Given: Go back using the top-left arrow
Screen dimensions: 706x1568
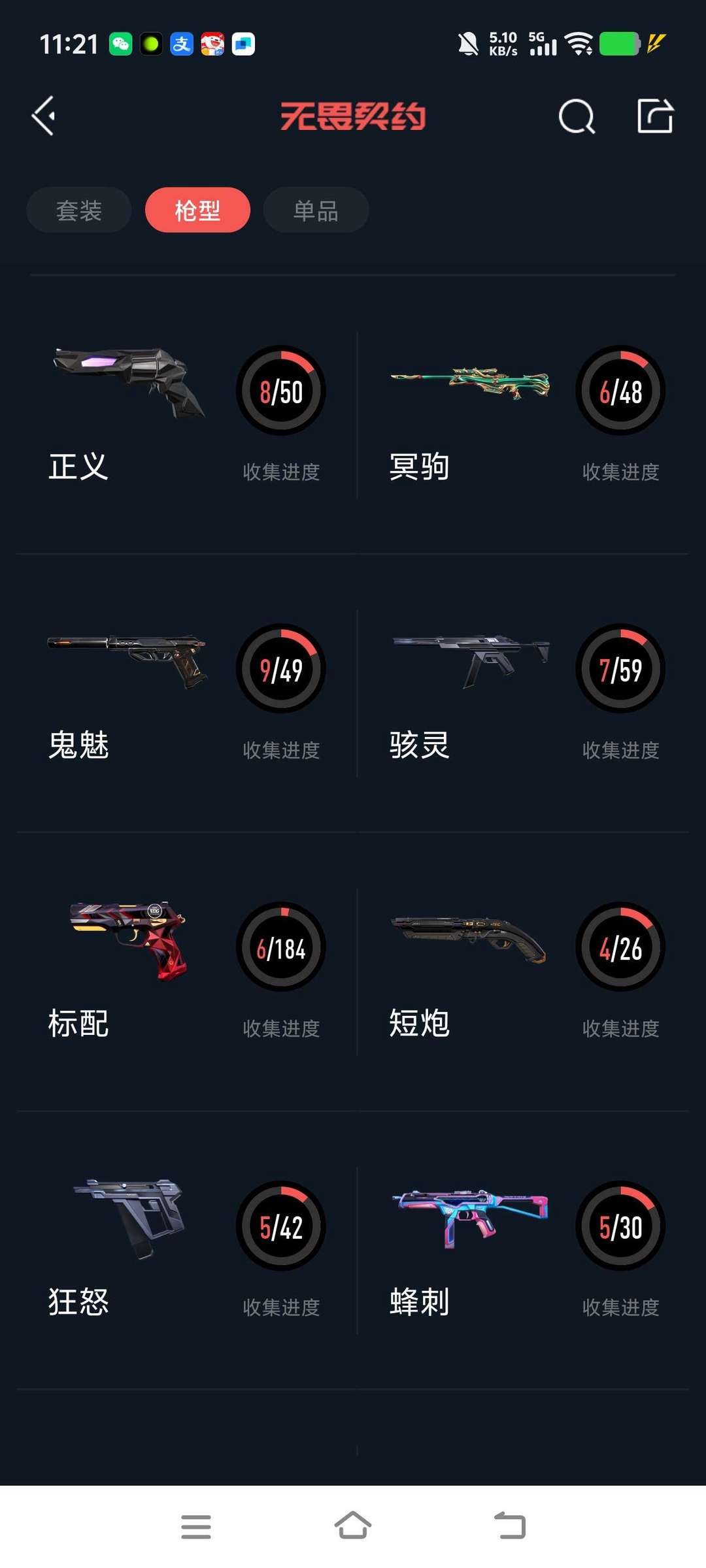Looking at the screenshot, I should pos(44,116).
